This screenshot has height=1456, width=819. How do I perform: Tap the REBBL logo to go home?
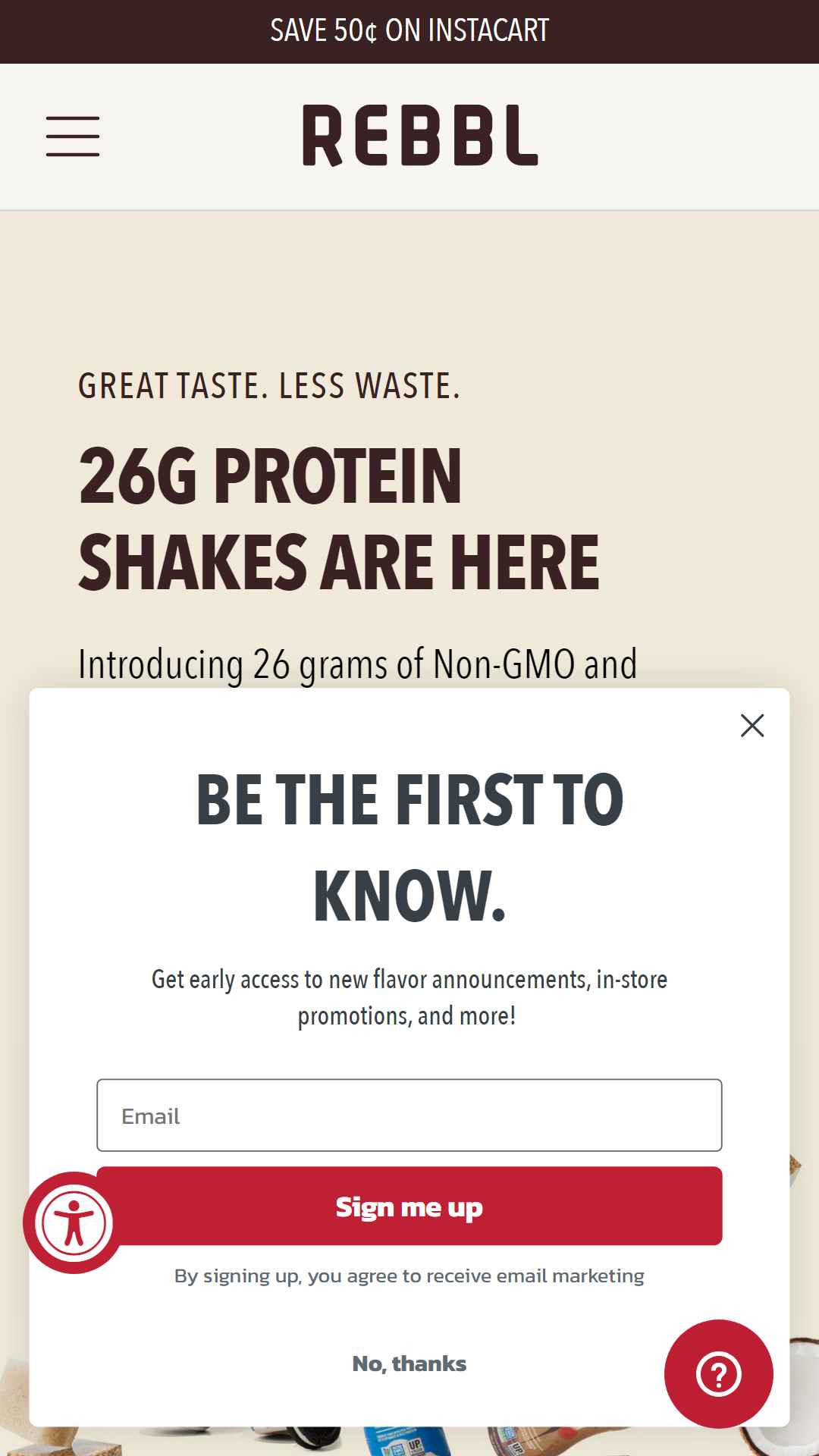[x=421, y=136]
